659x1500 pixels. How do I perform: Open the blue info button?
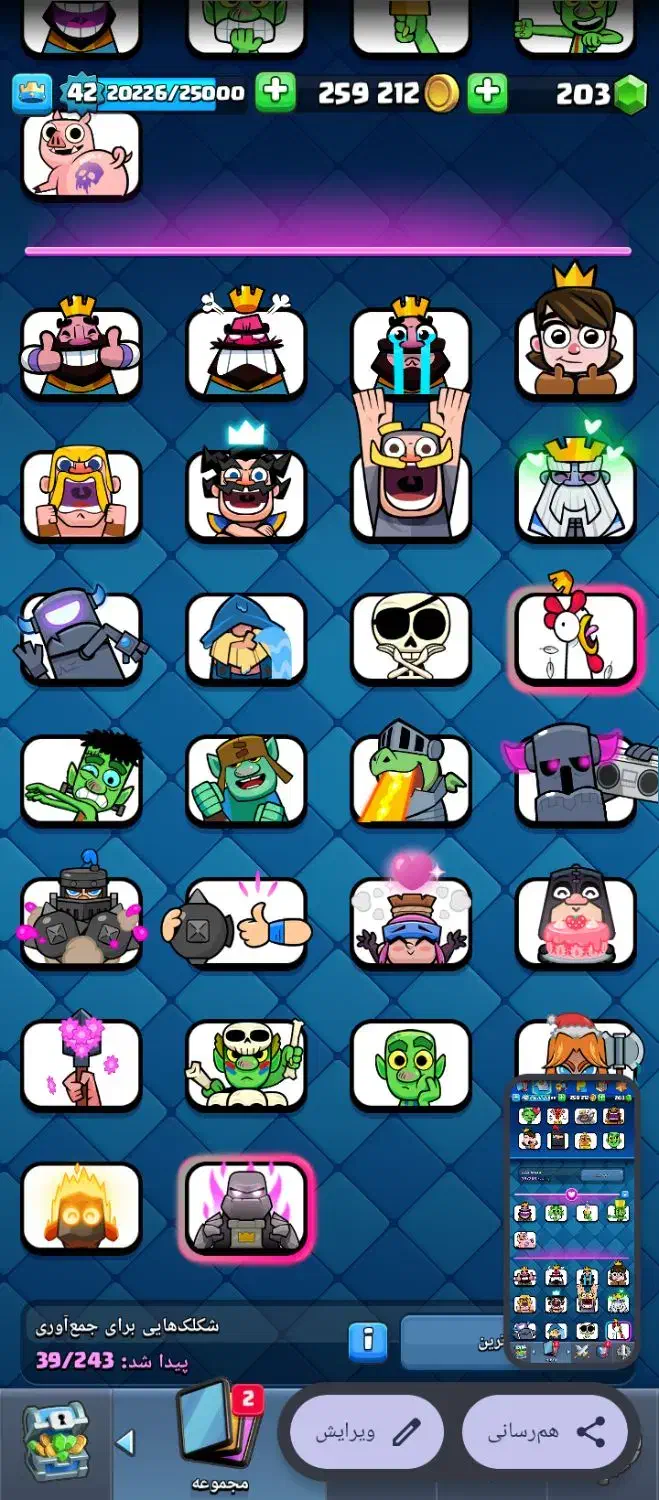click(x=368, y=1341)
